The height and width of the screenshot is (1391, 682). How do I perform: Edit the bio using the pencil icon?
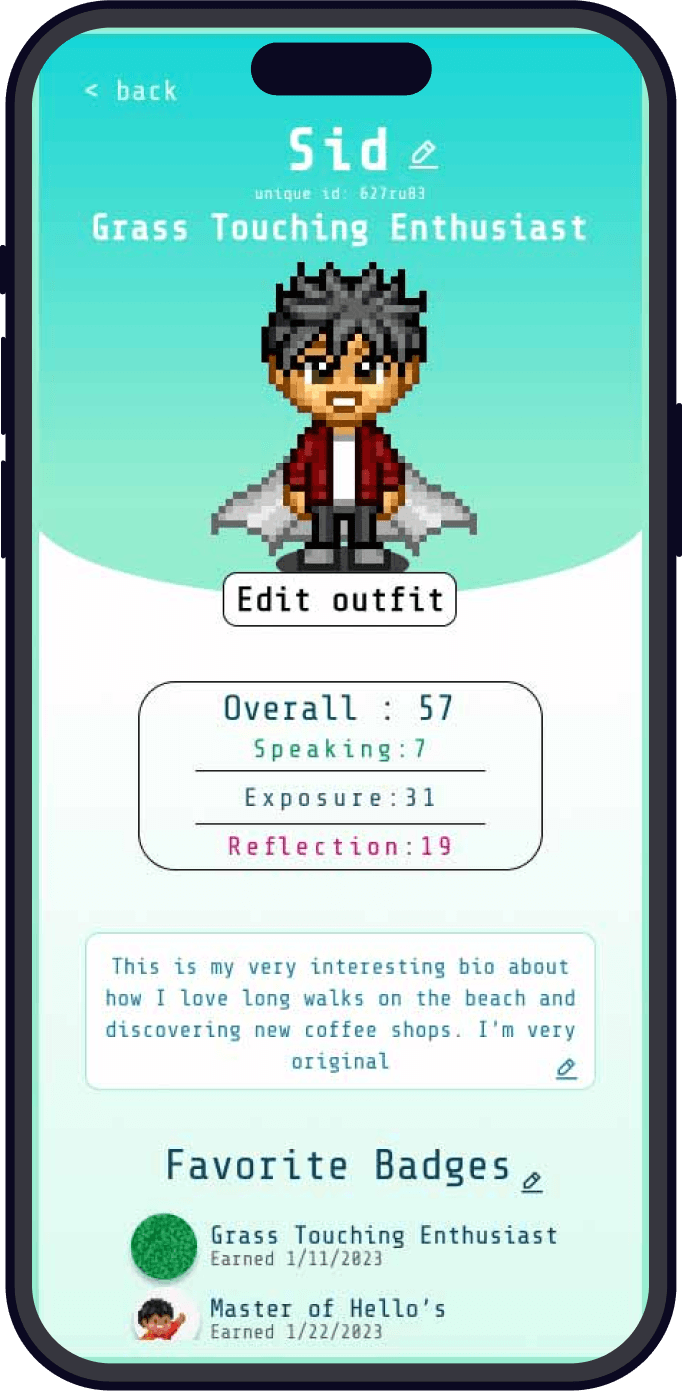click(x=567, y=1068)
